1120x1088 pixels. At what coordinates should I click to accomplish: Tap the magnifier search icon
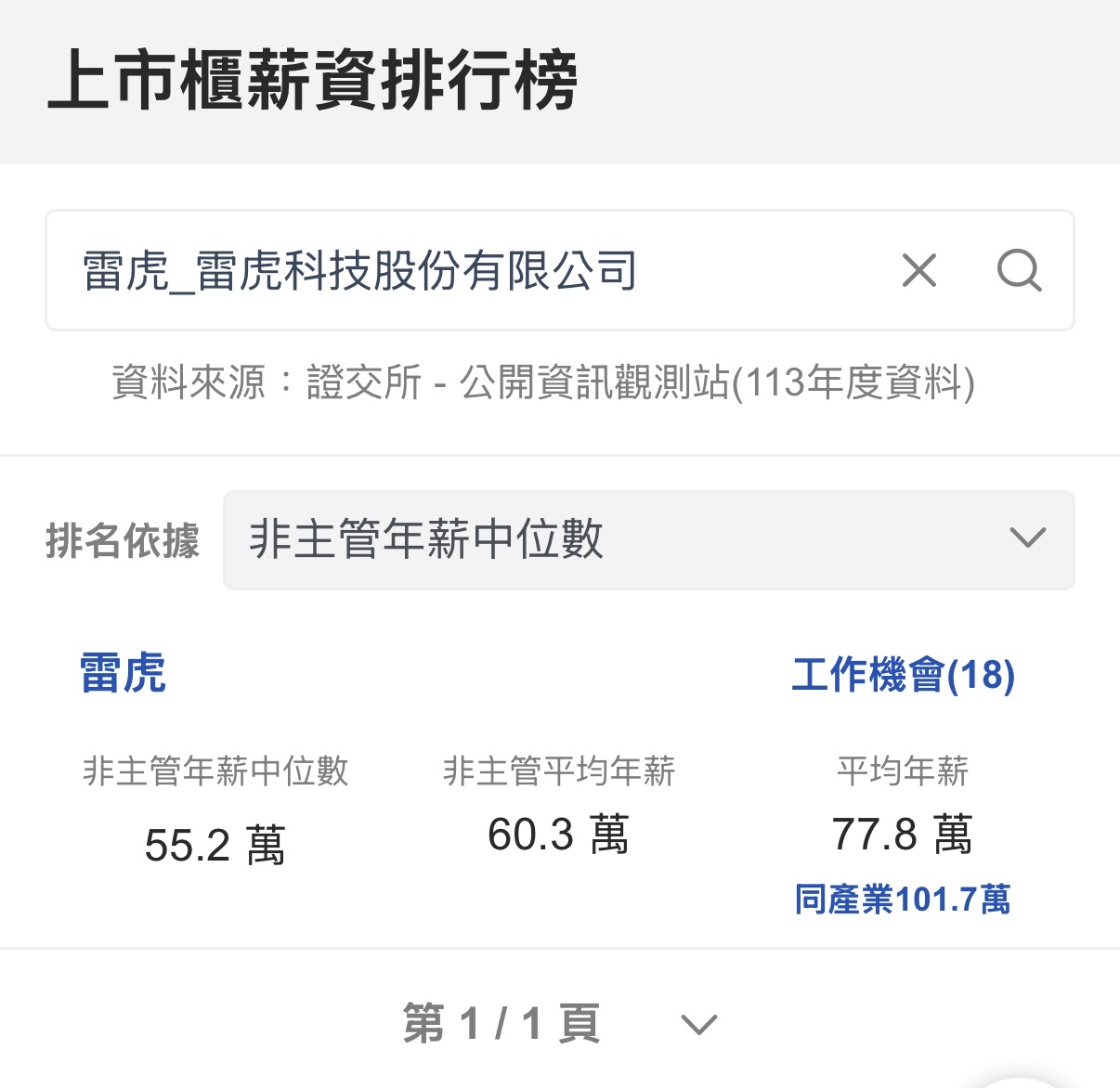1019,271
